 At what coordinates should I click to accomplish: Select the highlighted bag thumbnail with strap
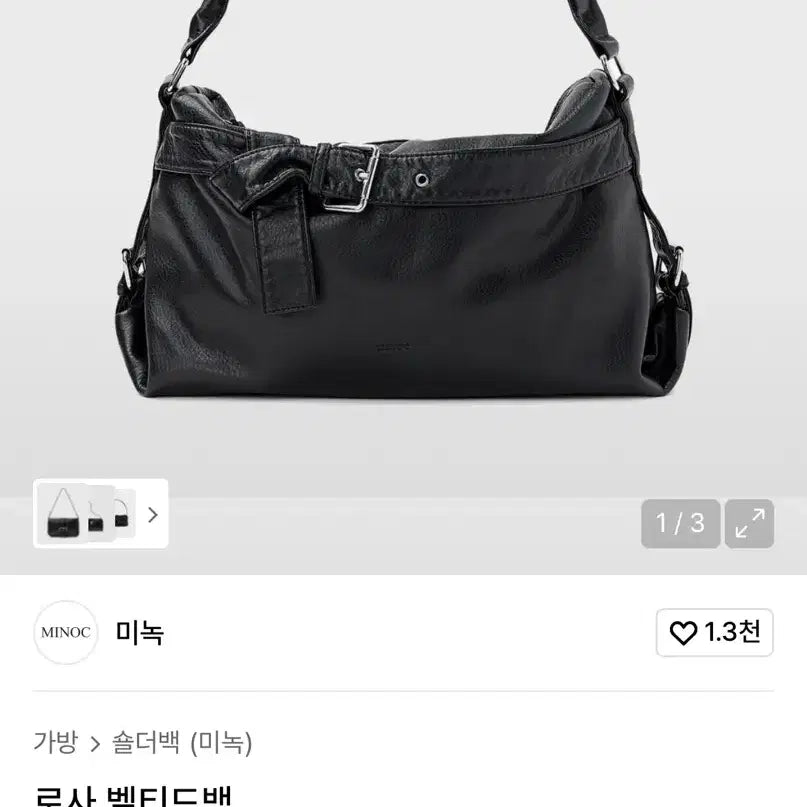pos(62,514)
